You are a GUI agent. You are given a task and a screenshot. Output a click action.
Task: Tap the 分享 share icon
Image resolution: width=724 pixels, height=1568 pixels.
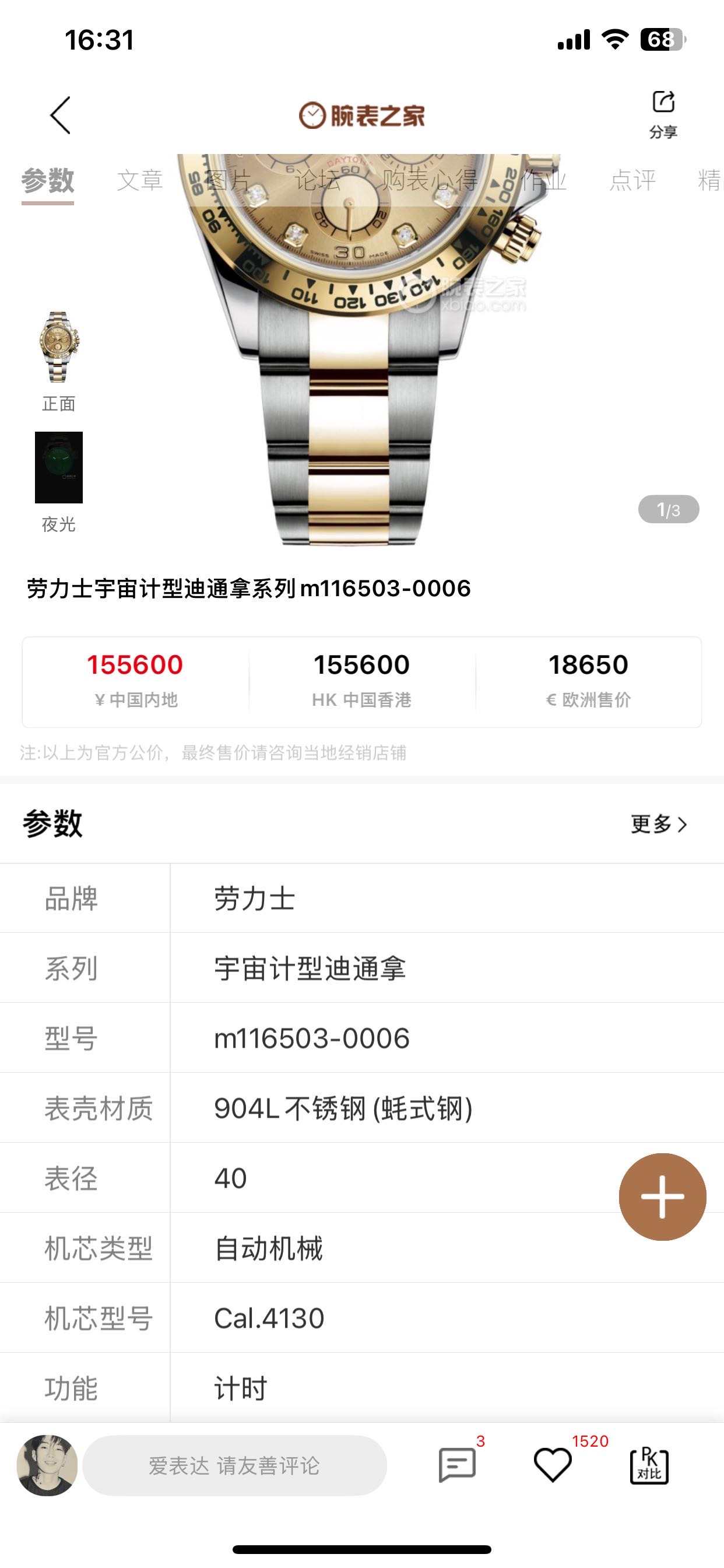pos(663,114)
